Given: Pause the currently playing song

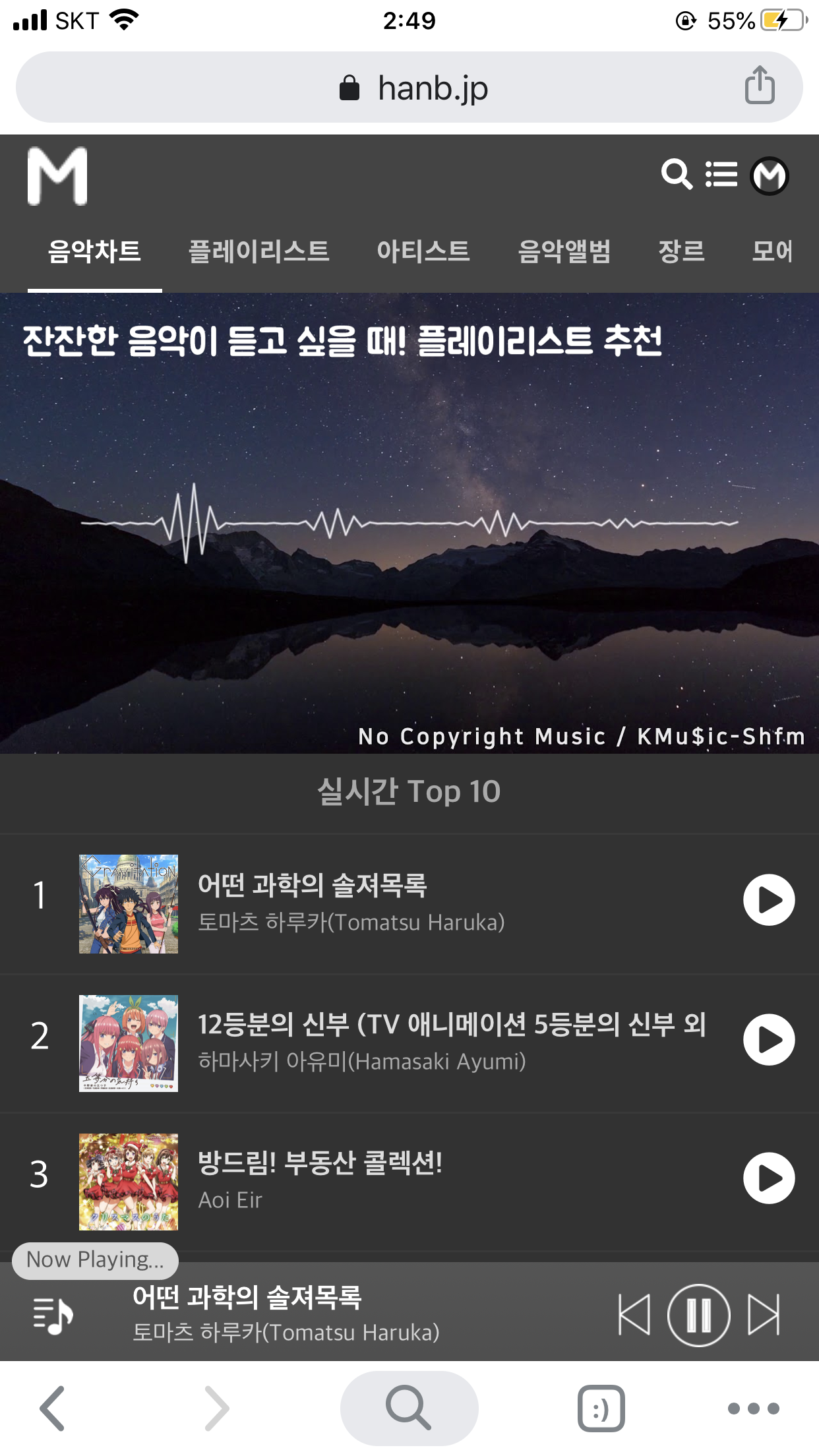Looking at the screenshot, I should point(698,1315).
